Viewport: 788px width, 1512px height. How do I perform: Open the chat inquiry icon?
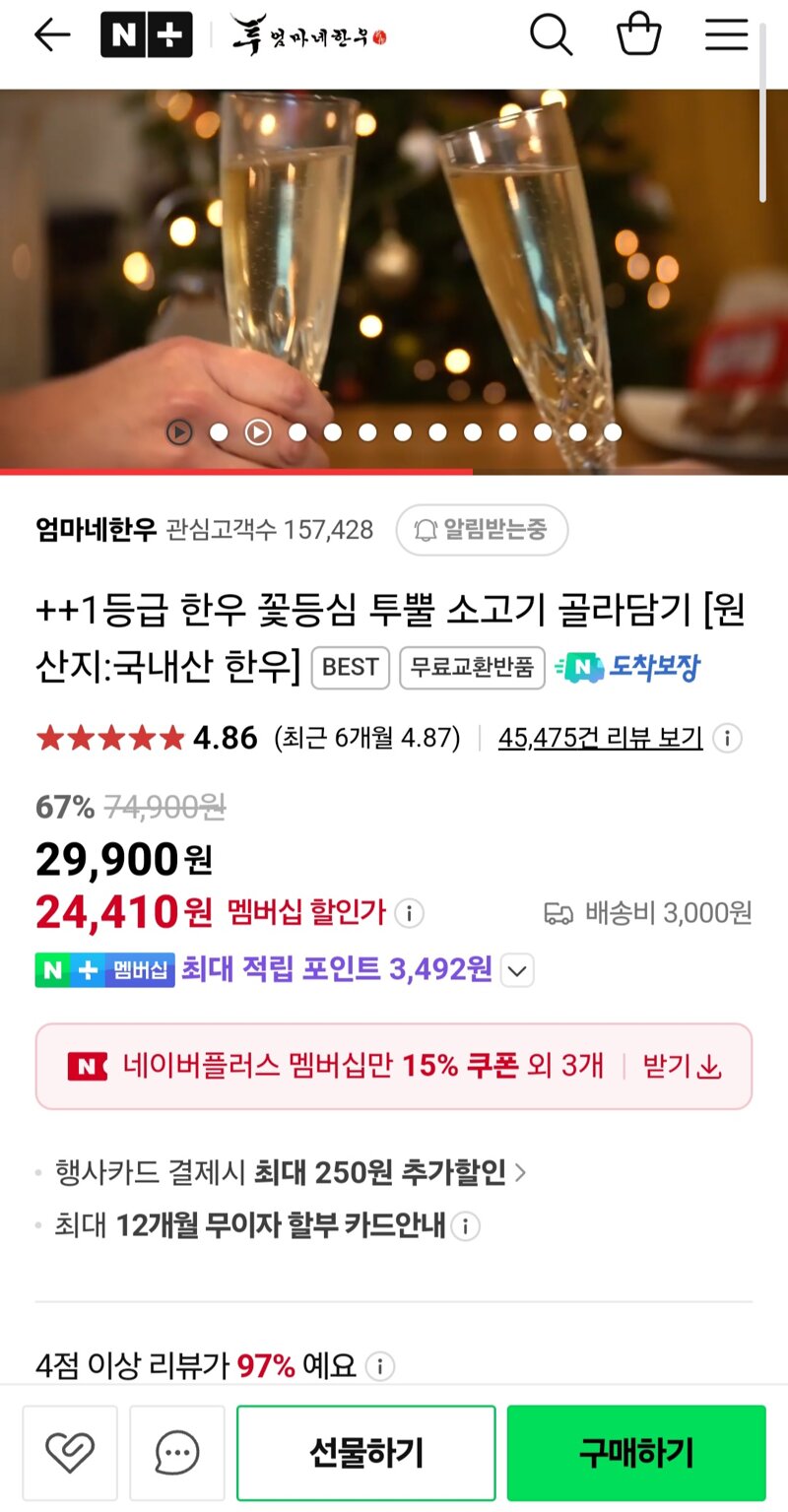pyautogui.click(x=177, y=1453)
